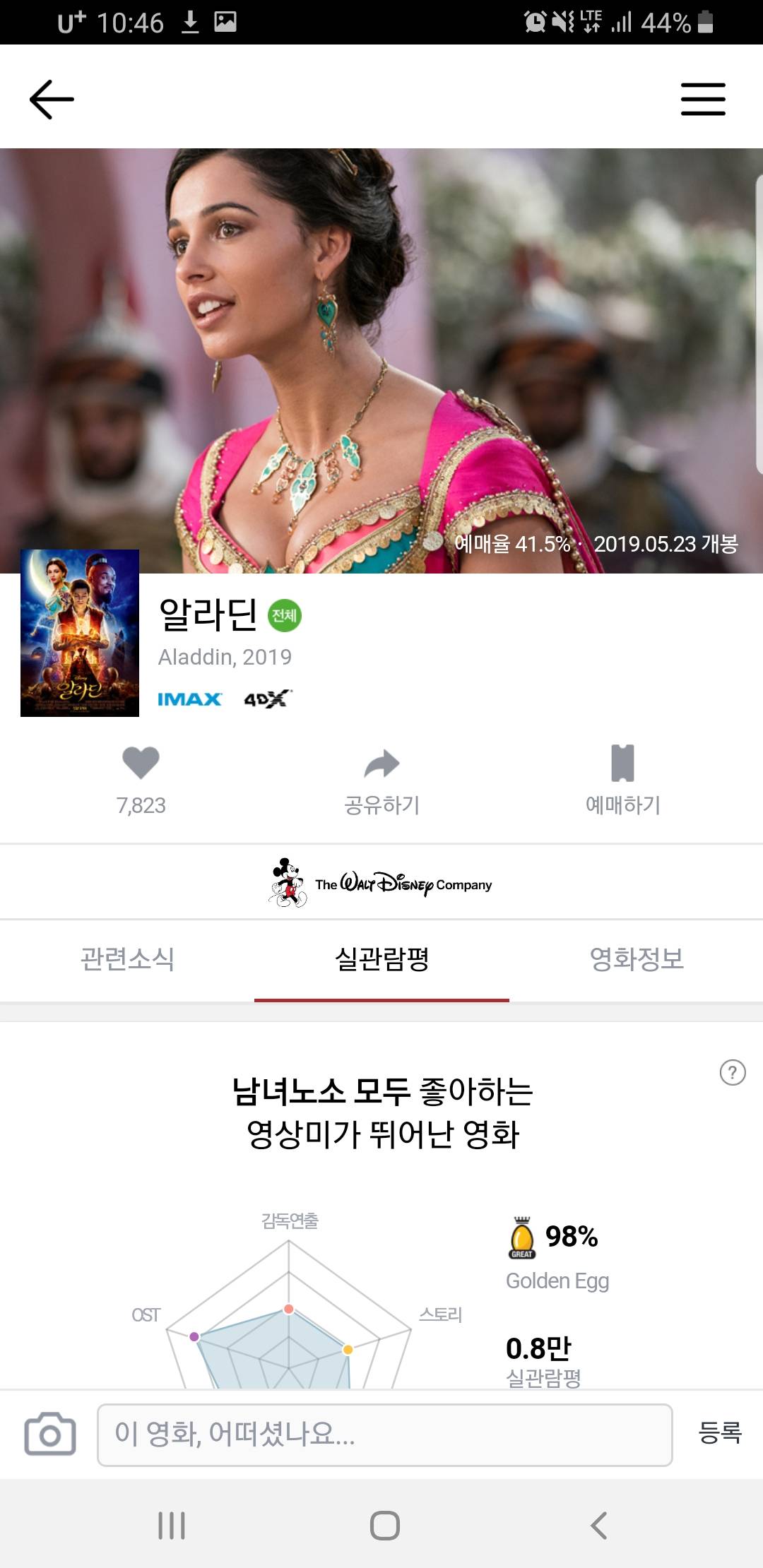Submit the review with 등록

719,1433
